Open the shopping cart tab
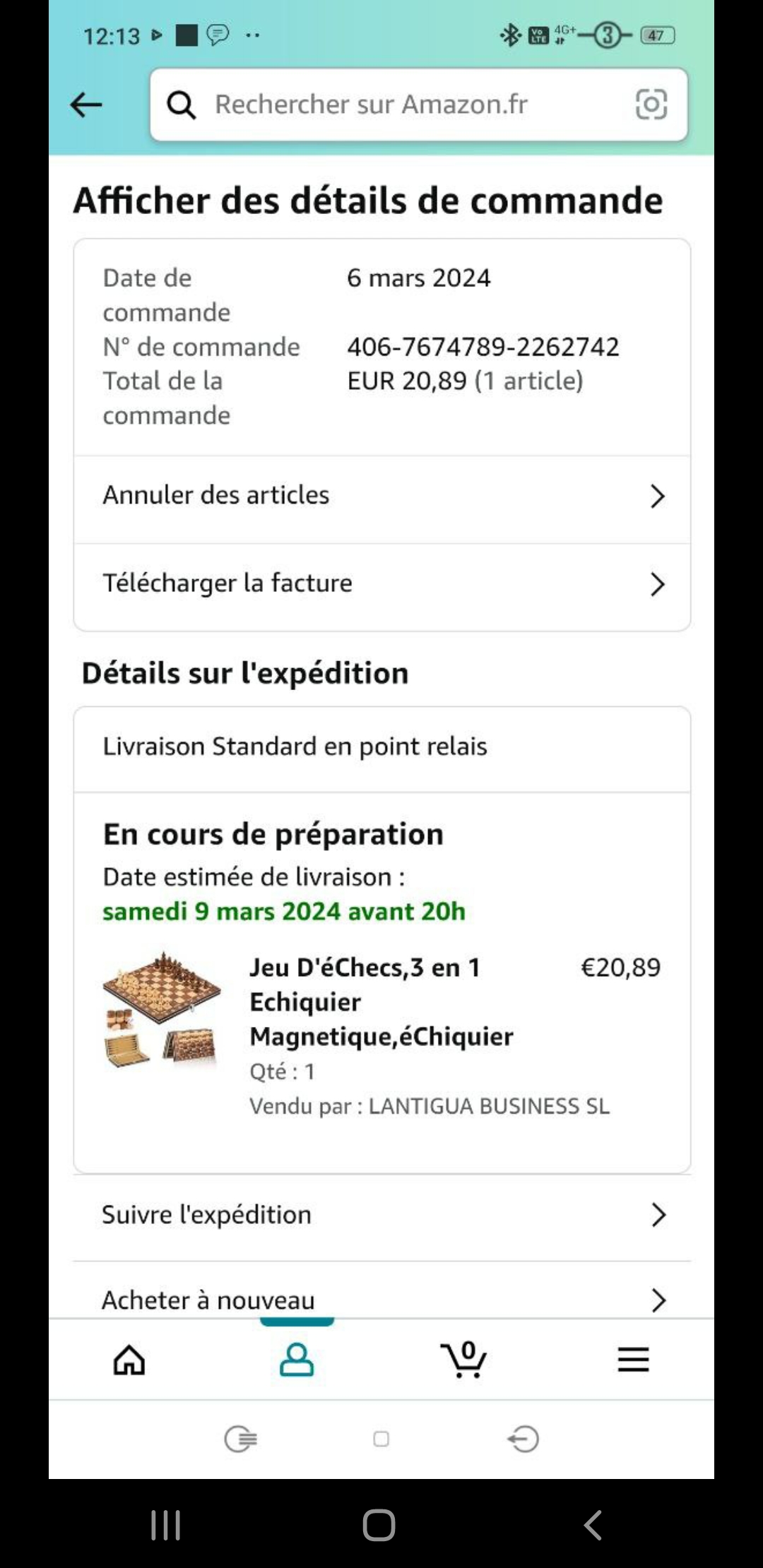Screen dimensions: 763x1568 tap(464, 1360)
